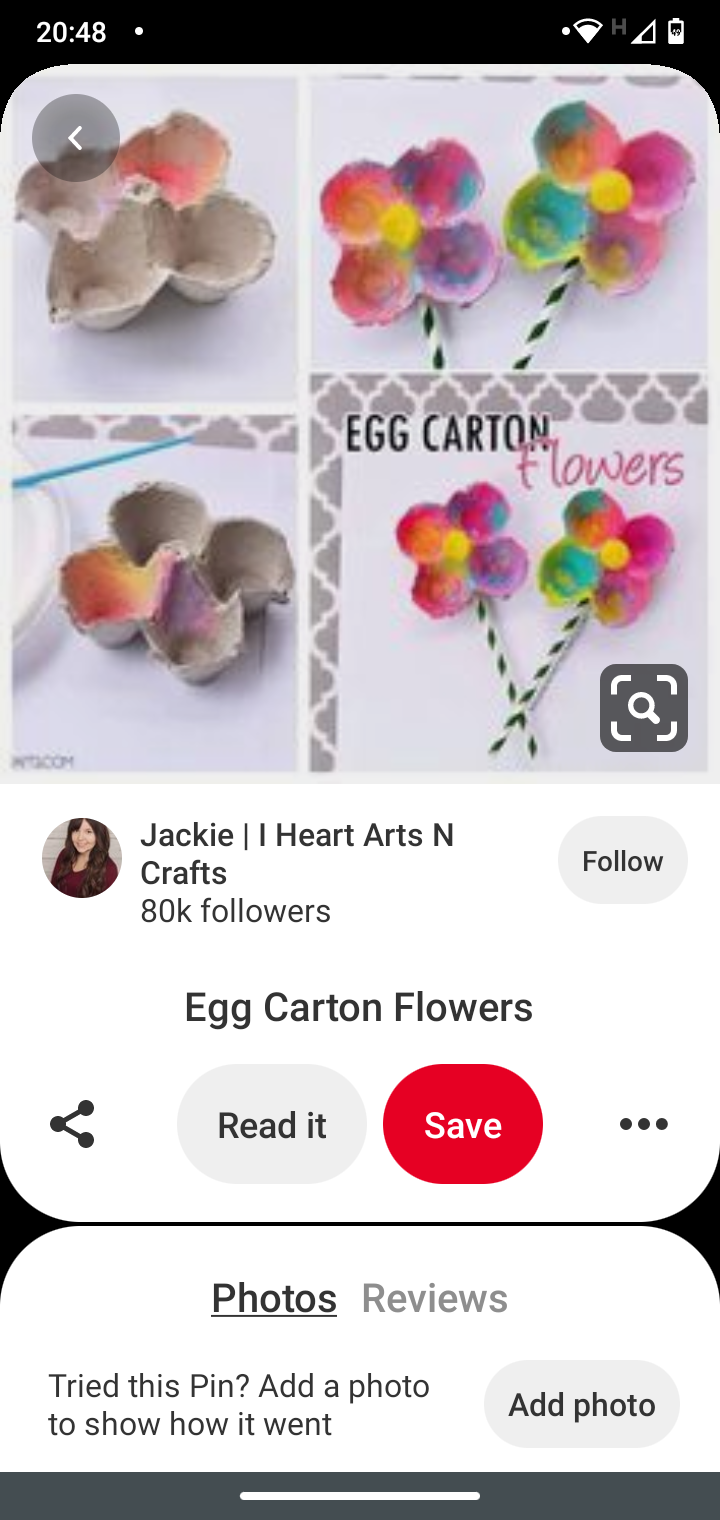
Task: Save this pin to a board
Action: [x=462, y=1124]
